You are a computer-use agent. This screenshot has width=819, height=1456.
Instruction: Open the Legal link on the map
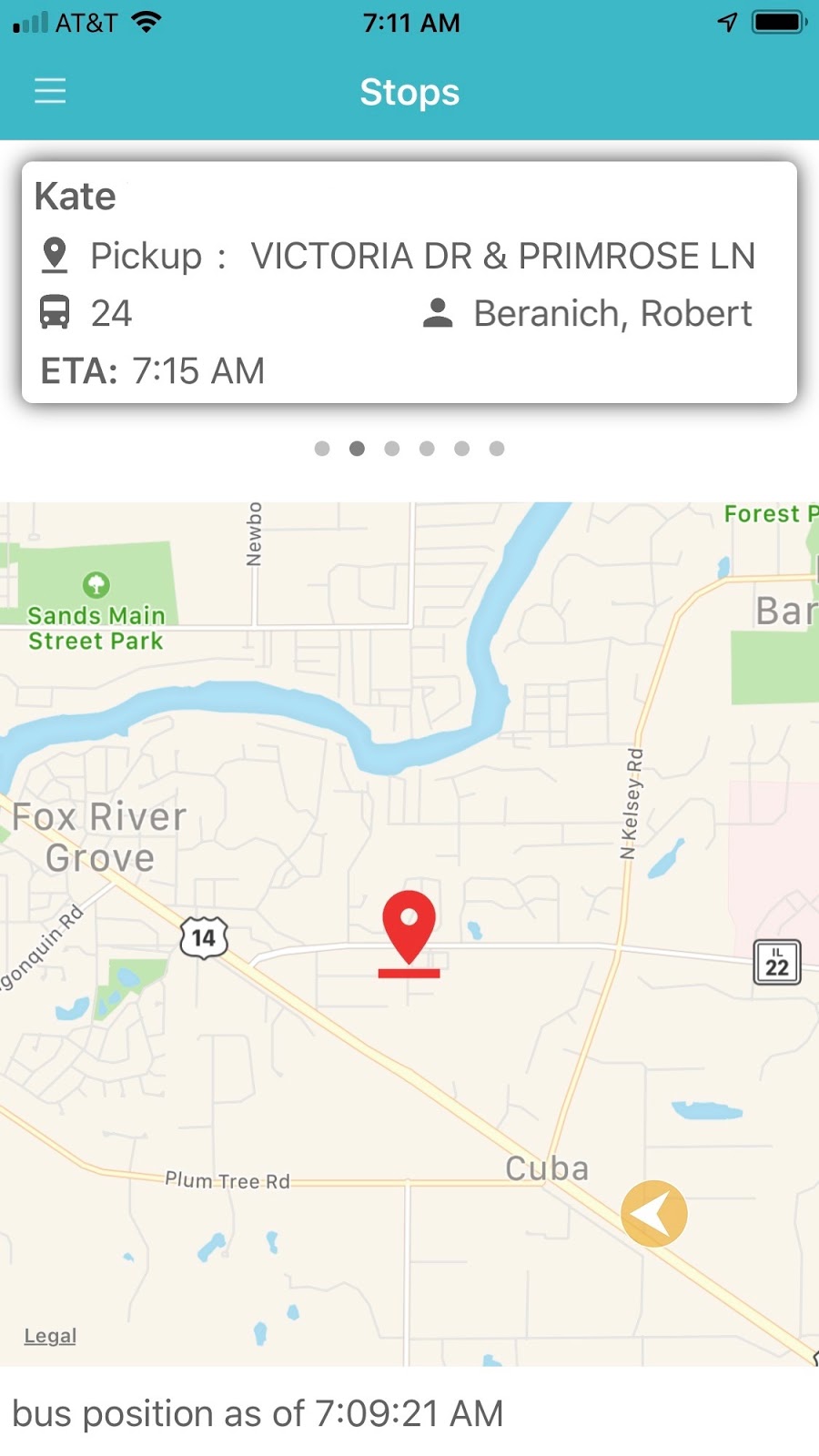[x=49, y=1335]
